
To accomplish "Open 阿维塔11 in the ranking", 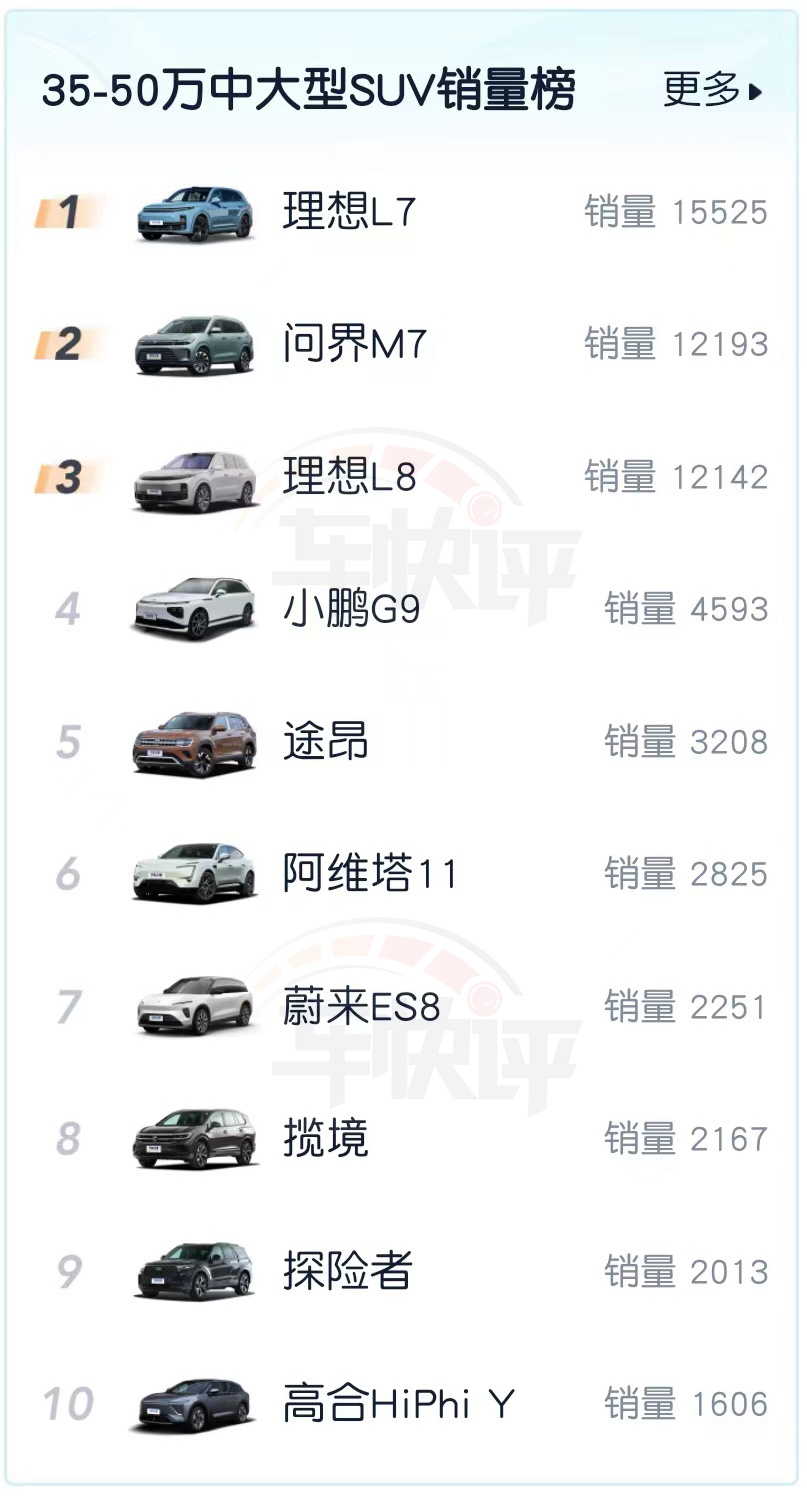I will [x=369, y=874].
